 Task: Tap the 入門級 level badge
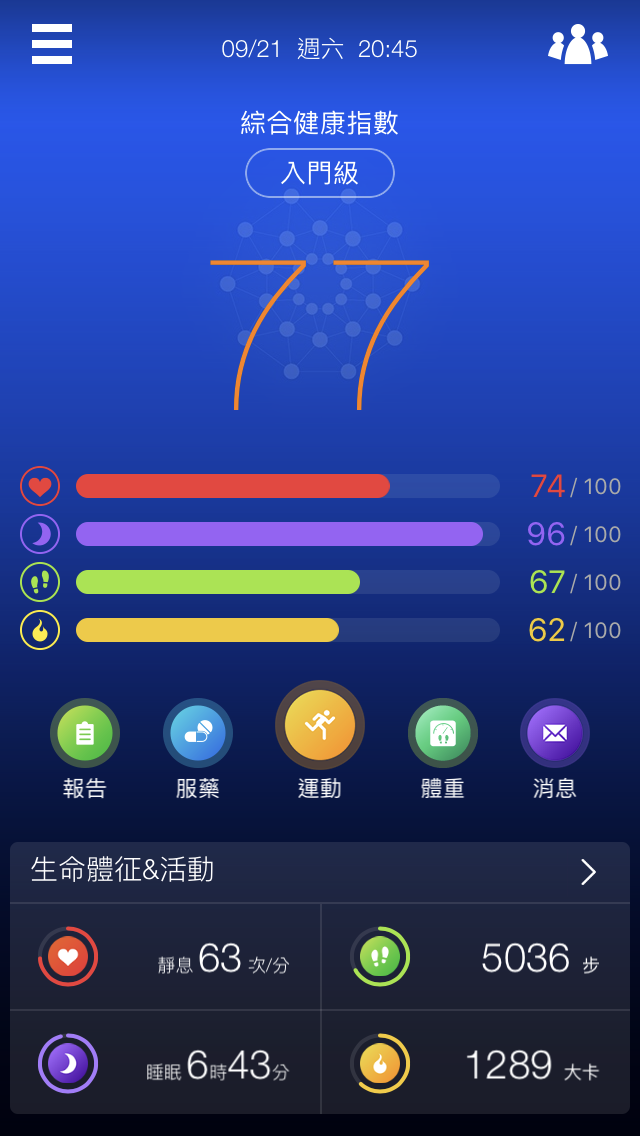point(320,173)
